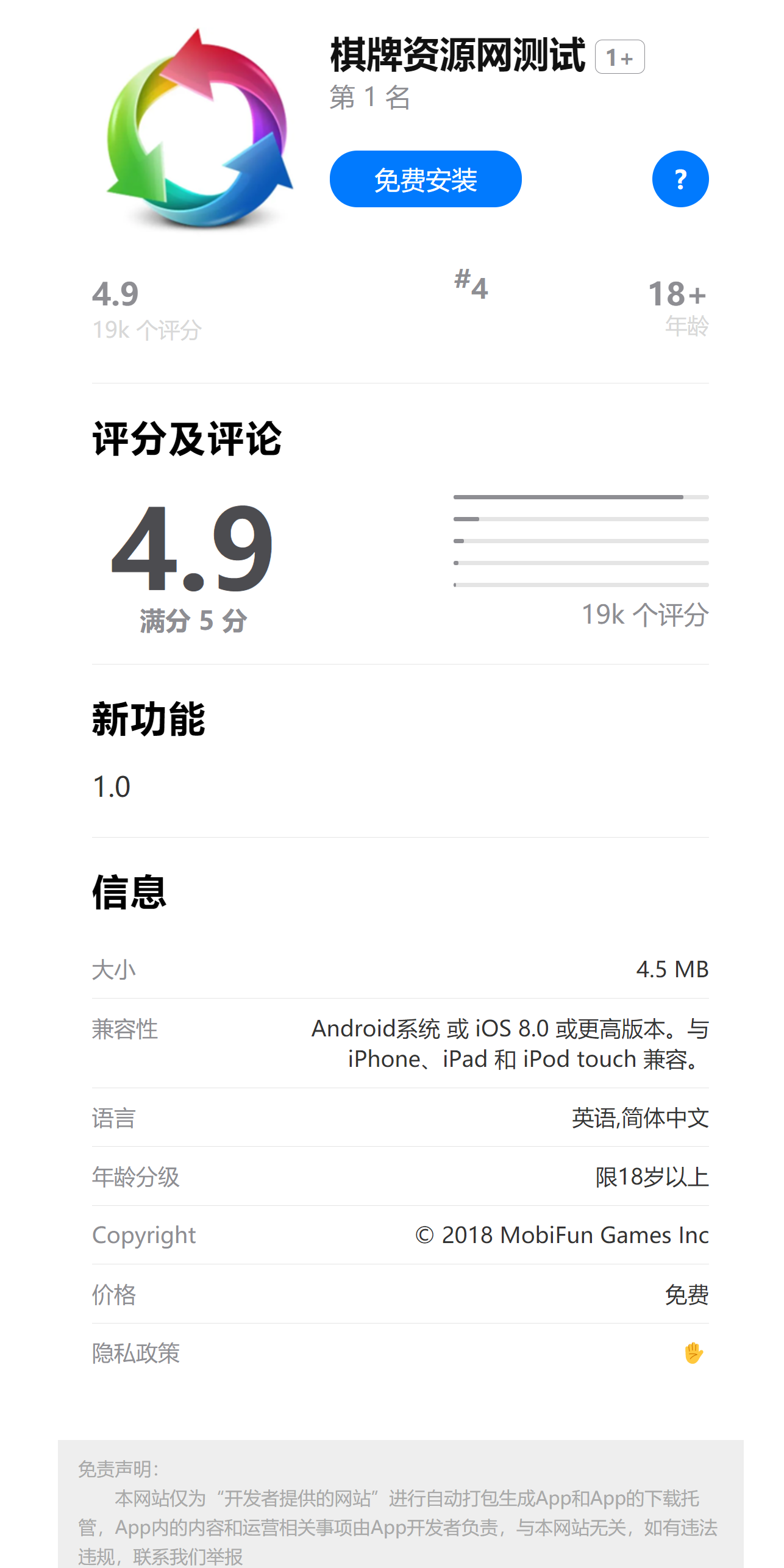Tap the 免费安装 install button
Viewport: 784px width, 1568px height.
point(426,179)
